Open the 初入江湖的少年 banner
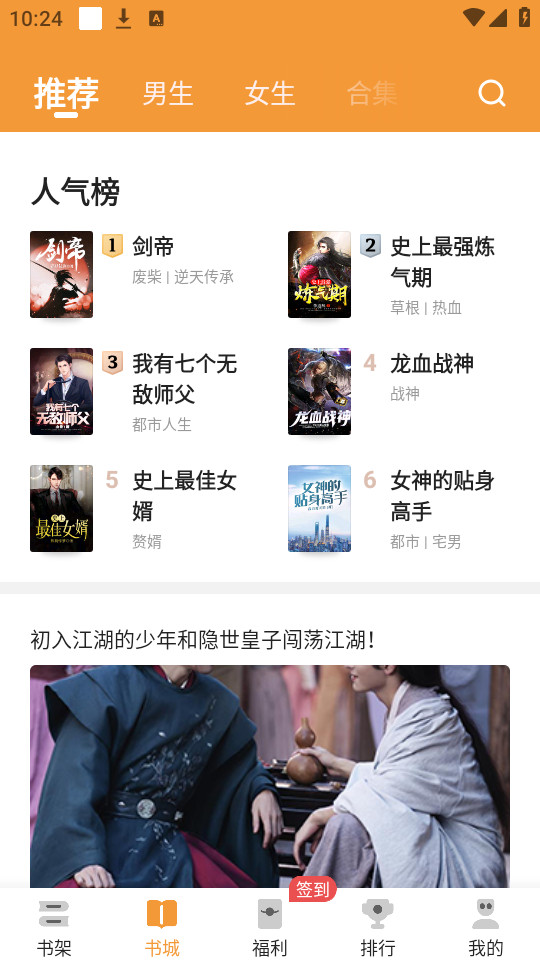Screen dimensions: 540x960 270,776
